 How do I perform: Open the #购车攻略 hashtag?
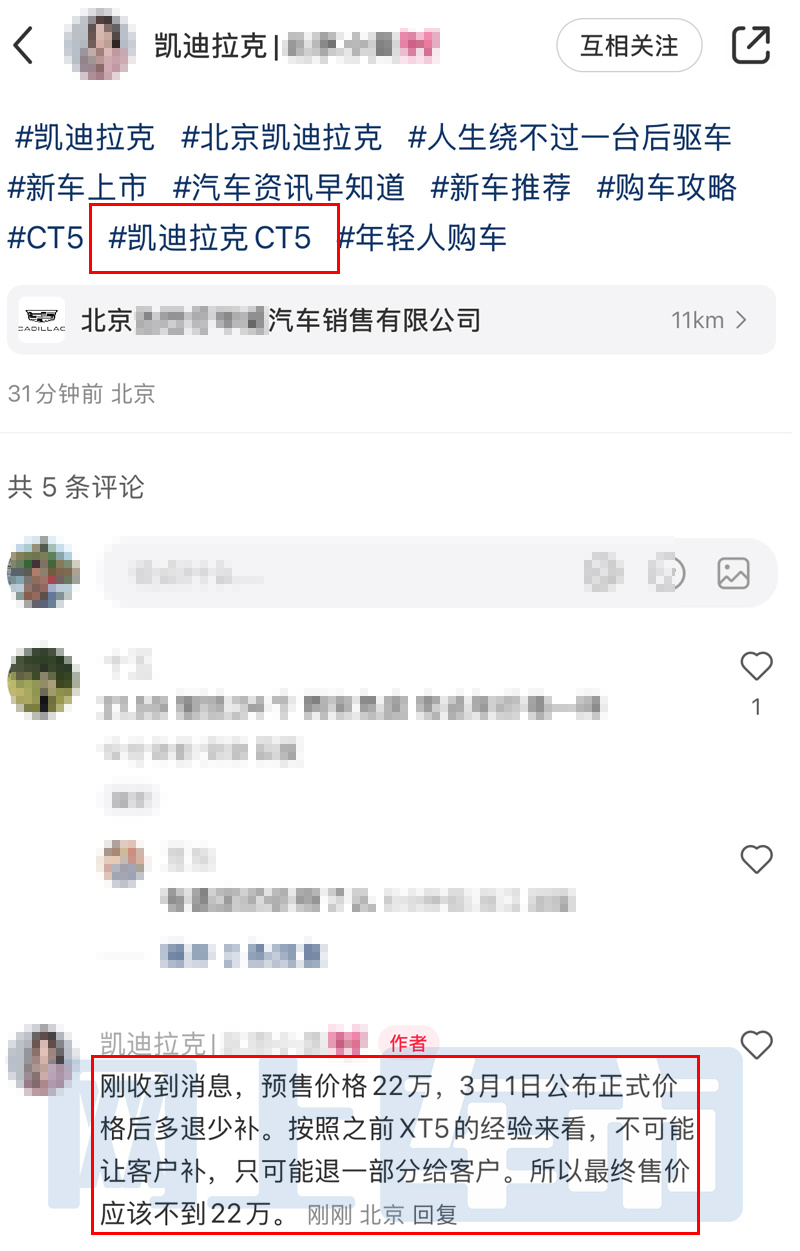point(666,187)
